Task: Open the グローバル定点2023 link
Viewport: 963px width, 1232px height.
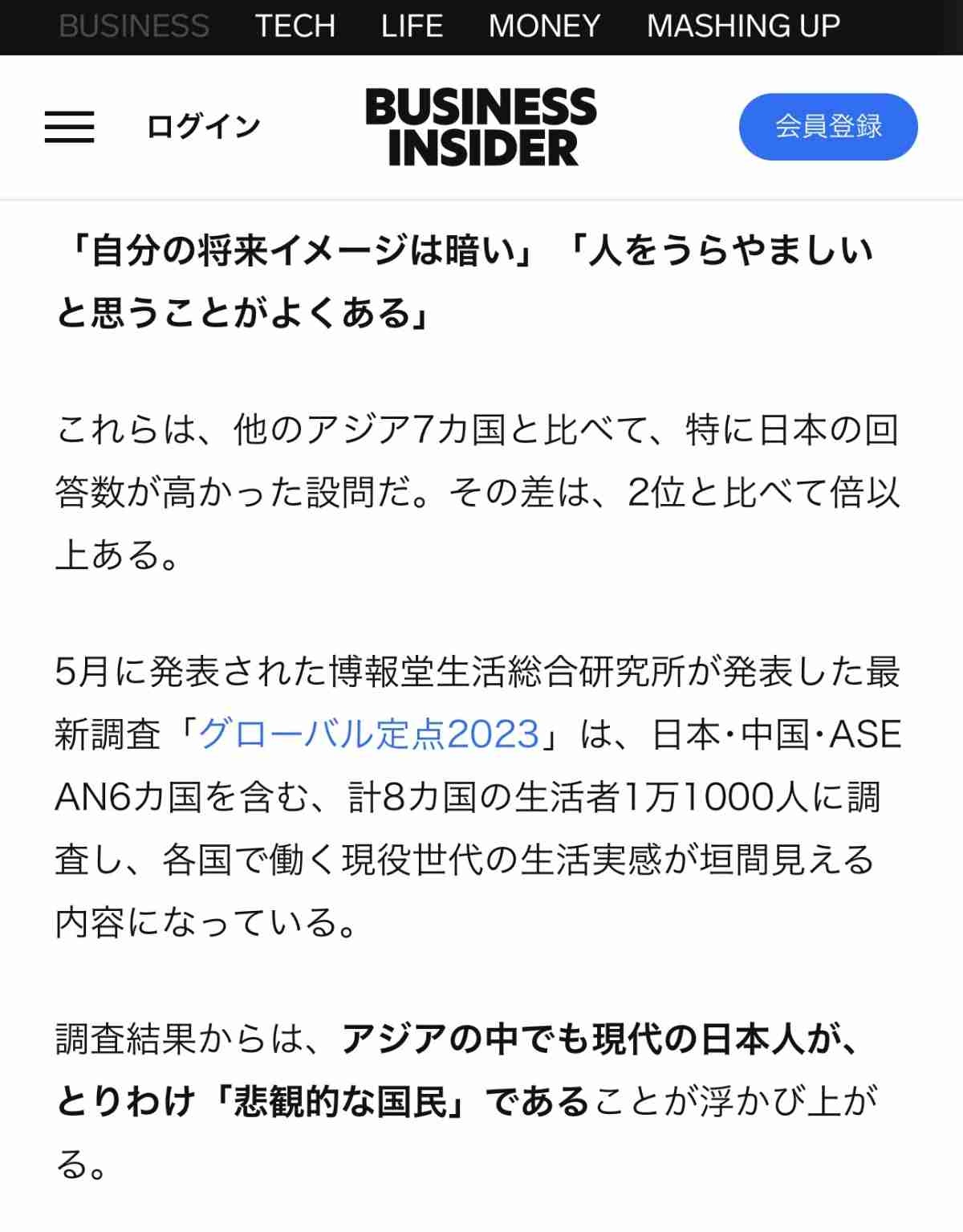Action: (x=368, y=734)
